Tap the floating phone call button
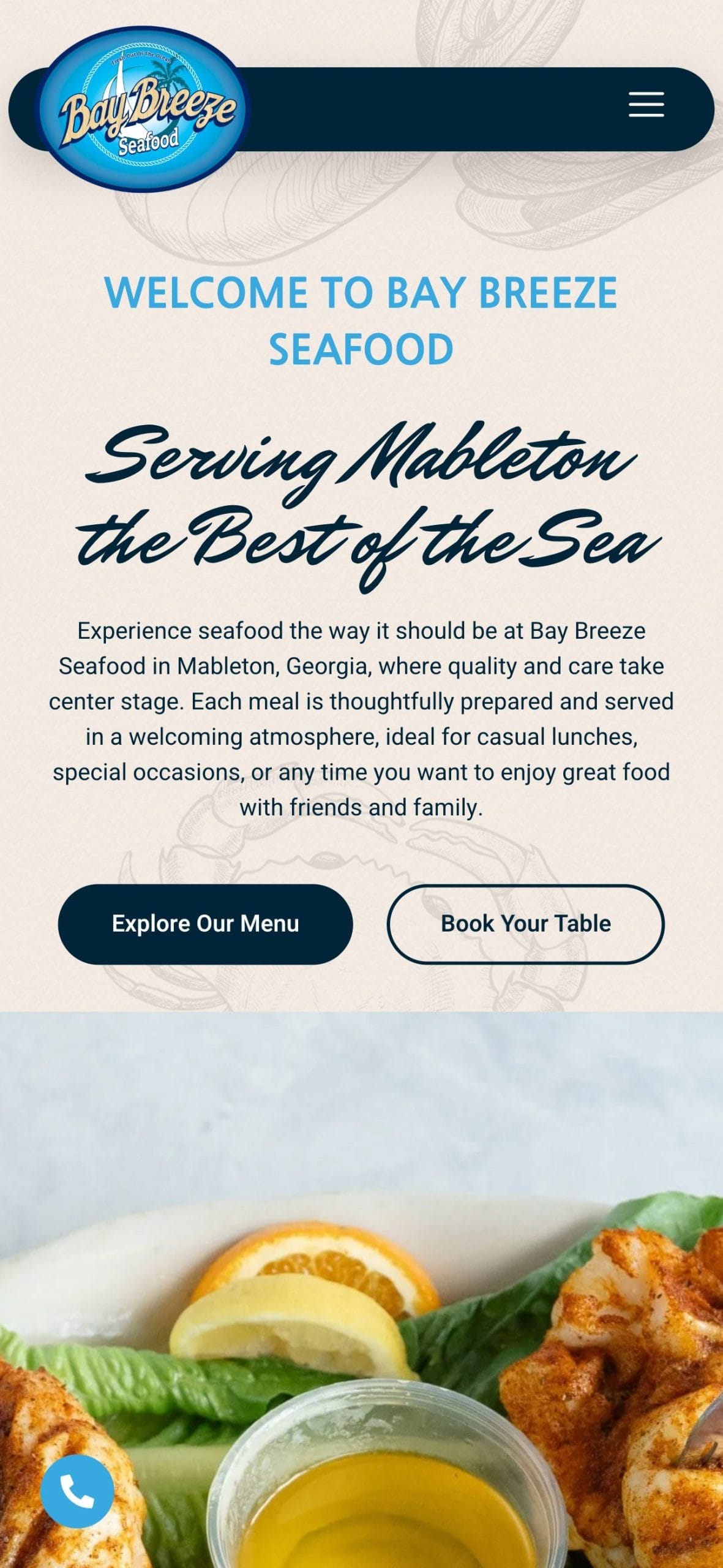 [x=77, y=1491]
